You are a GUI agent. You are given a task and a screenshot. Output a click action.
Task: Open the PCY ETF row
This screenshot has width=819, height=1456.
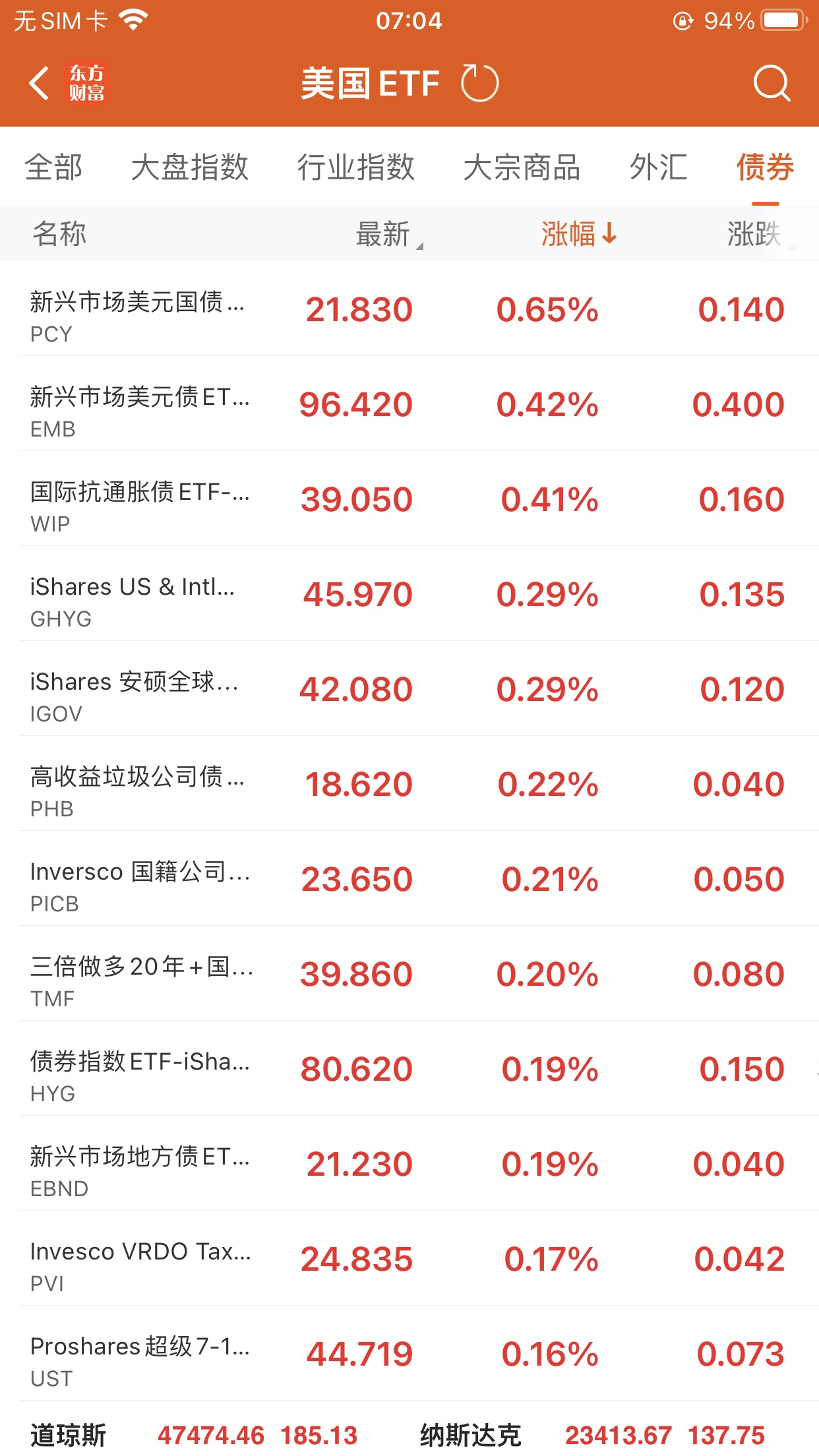[x=409, y=309]
